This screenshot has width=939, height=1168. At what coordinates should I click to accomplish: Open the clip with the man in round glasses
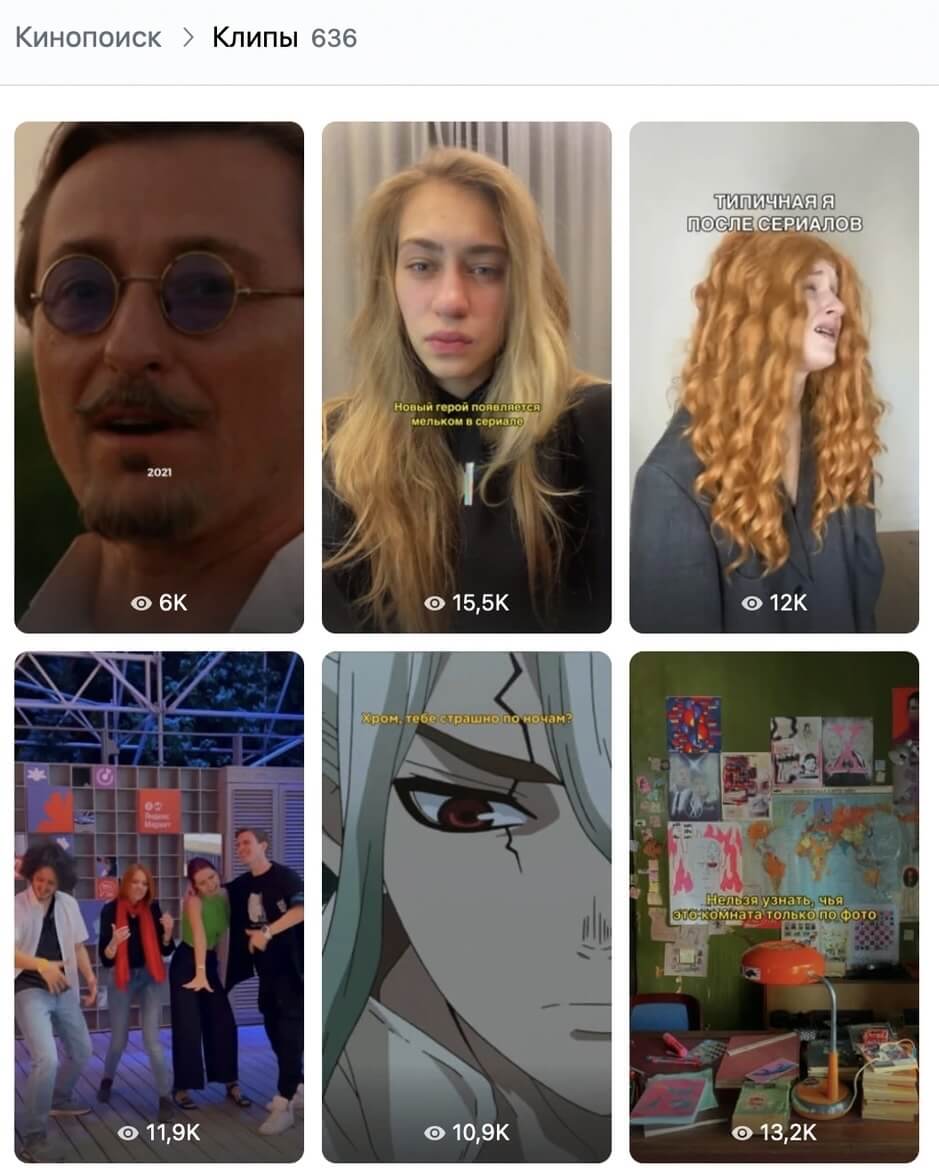point(159,377)
